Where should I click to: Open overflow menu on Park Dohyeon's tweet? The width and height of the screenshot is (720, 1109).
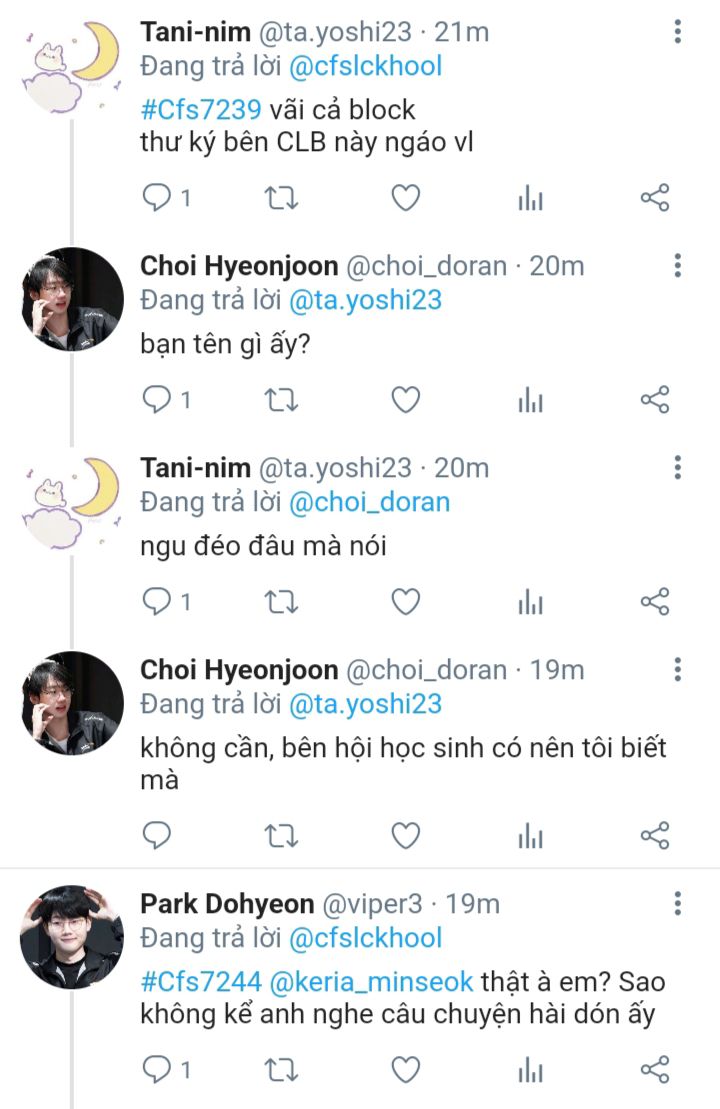click(x=678, y=905)
